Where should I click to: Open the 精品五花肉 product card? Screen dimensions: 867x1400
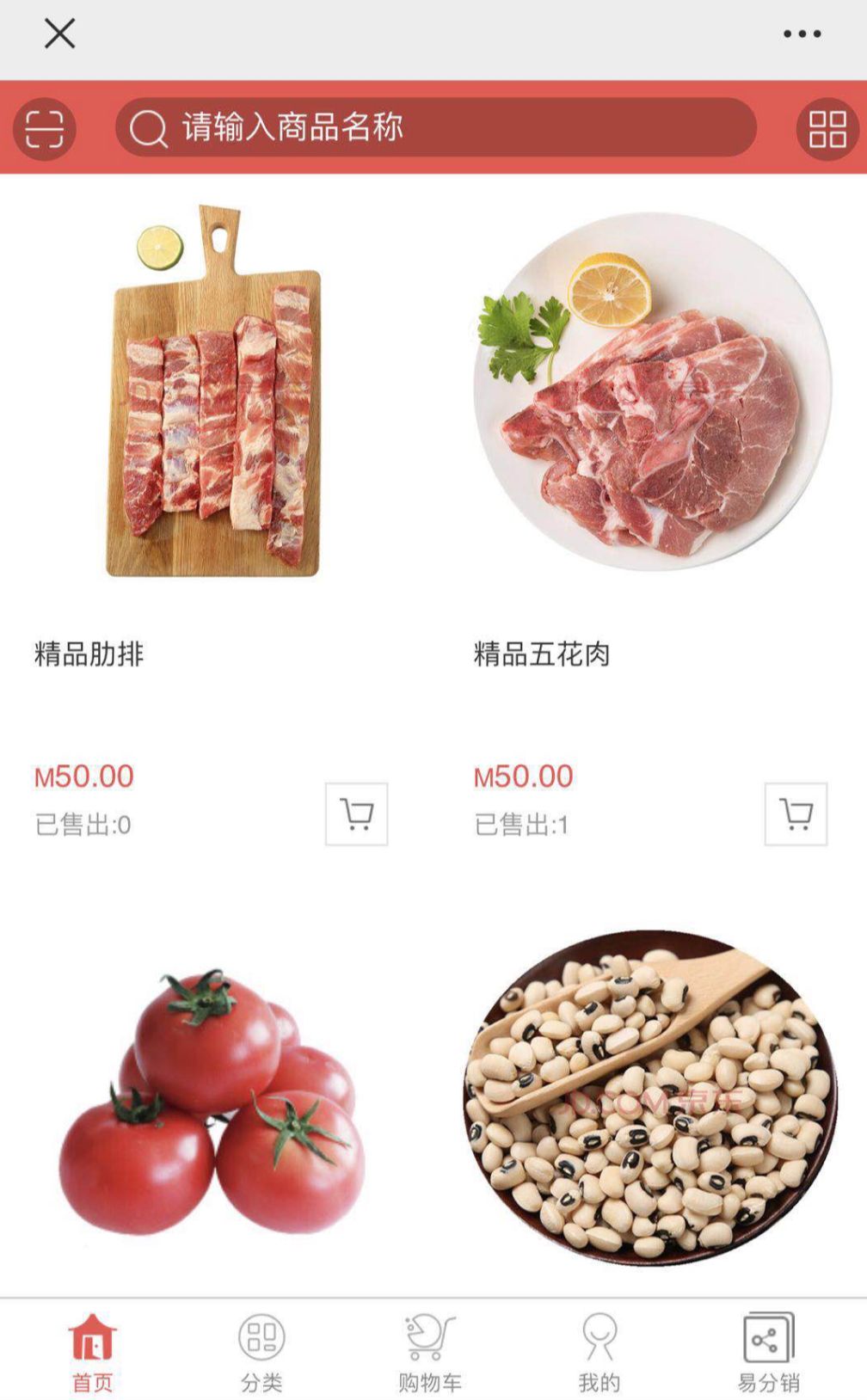(652, 391)
